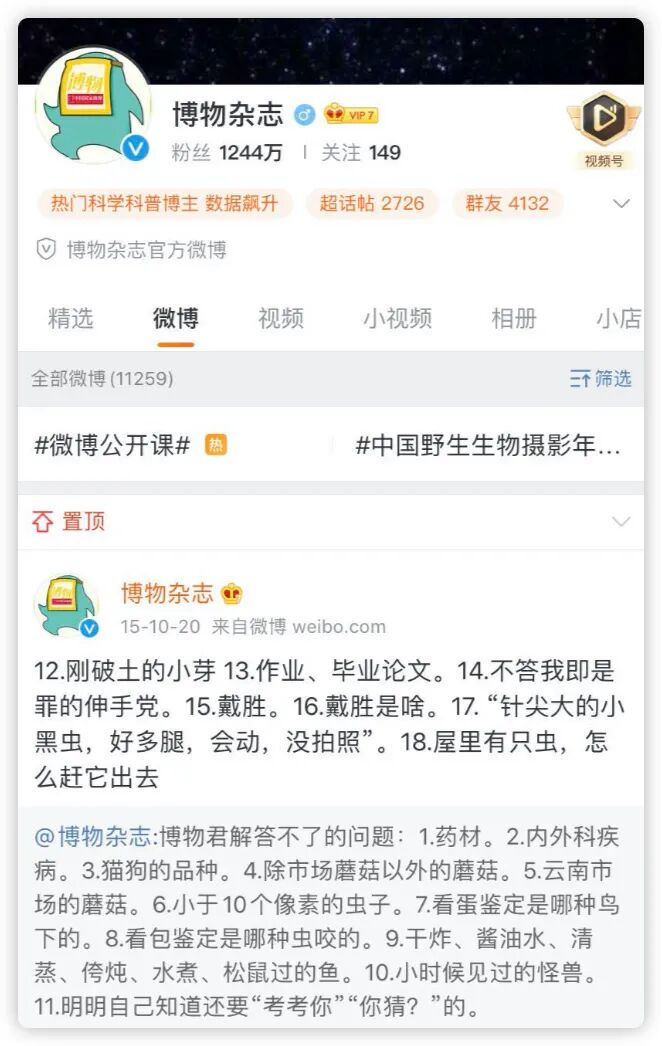Open the #中国野生生物摄影年… topic
The image size is (662, 1046).
(488, 446)
